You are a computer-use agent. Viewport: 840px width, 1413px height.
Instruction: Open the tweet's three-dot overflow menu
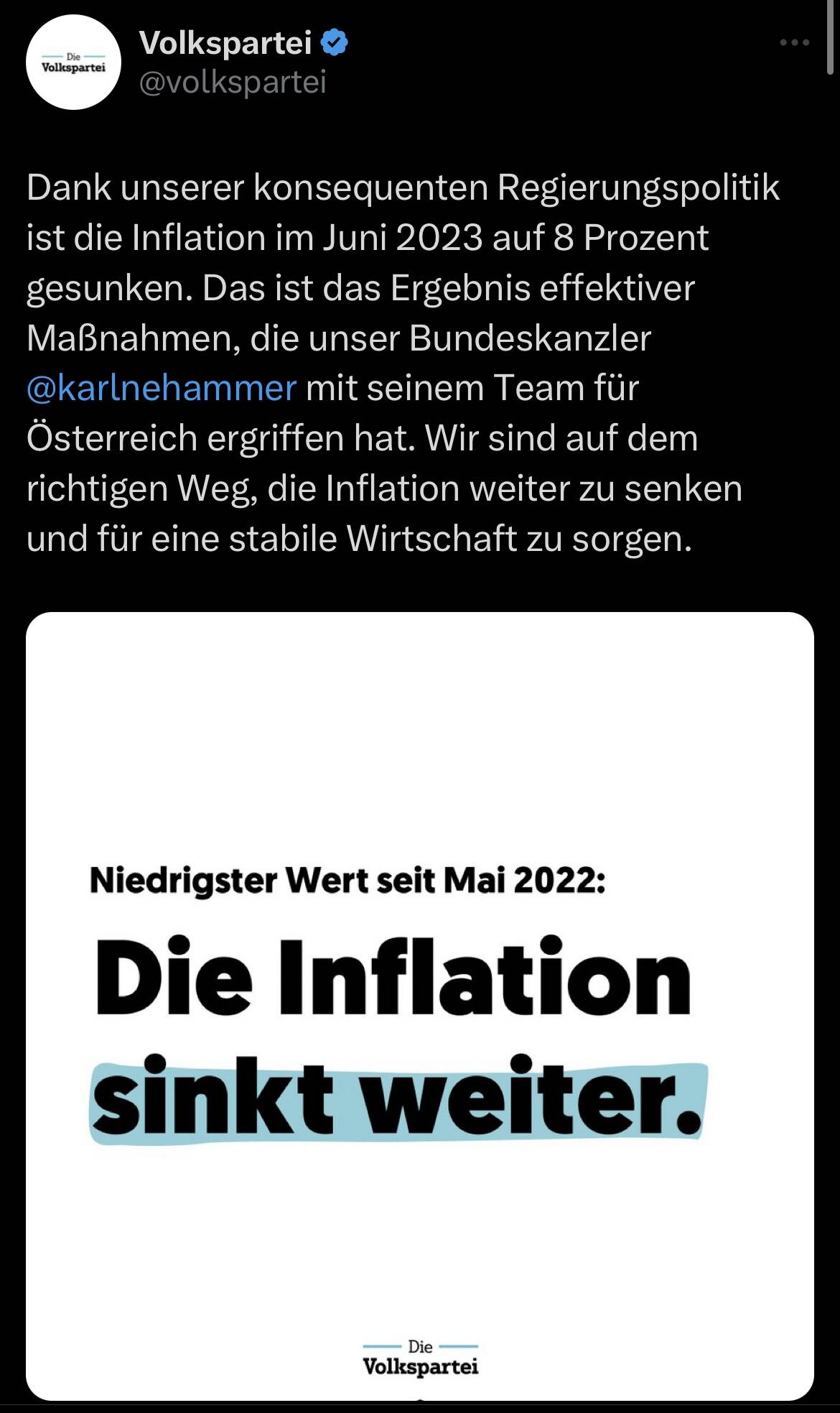[x=795, y=43]
